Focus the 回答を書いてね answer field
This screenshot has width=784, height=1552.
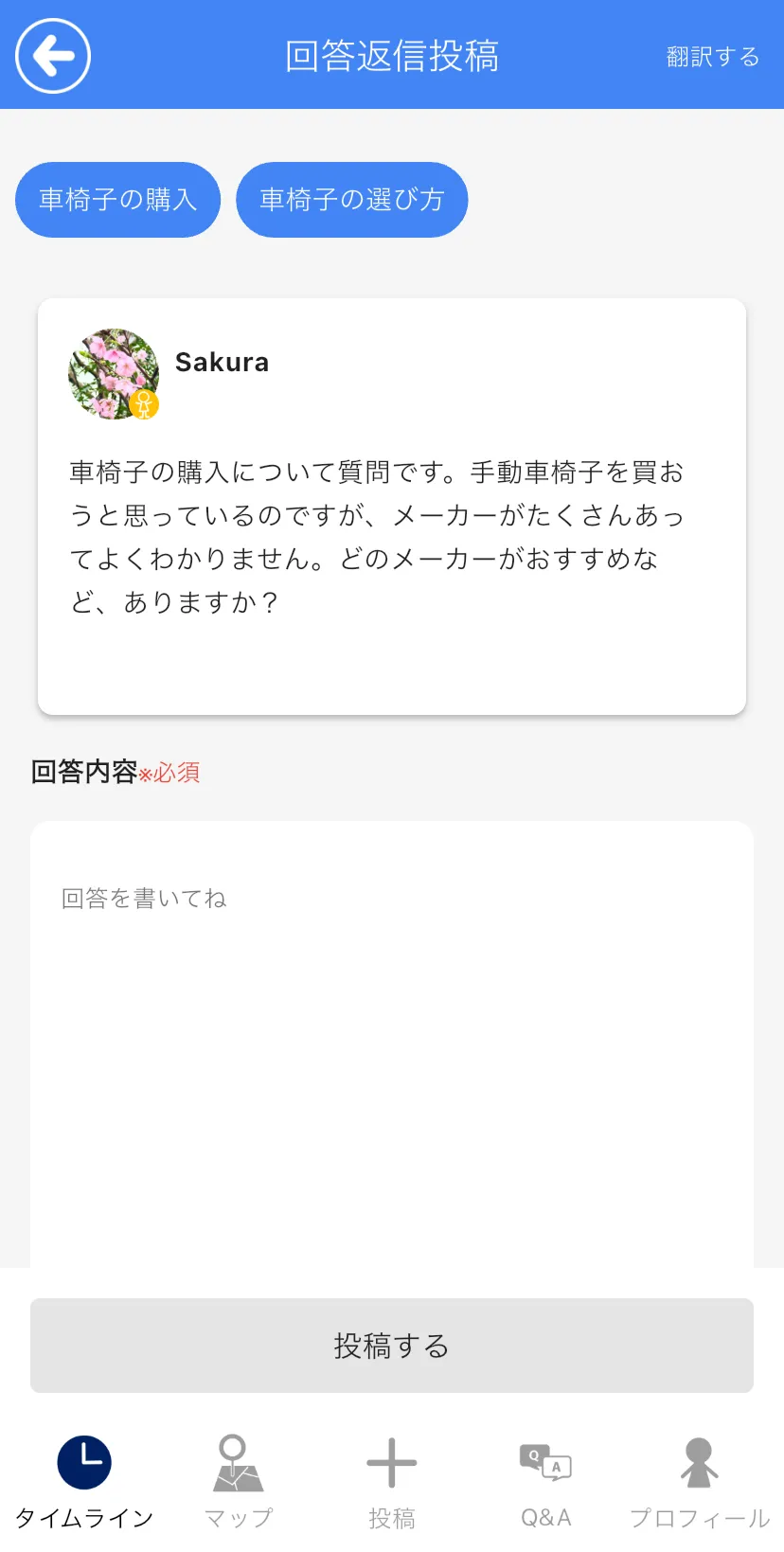point(392,1042)
